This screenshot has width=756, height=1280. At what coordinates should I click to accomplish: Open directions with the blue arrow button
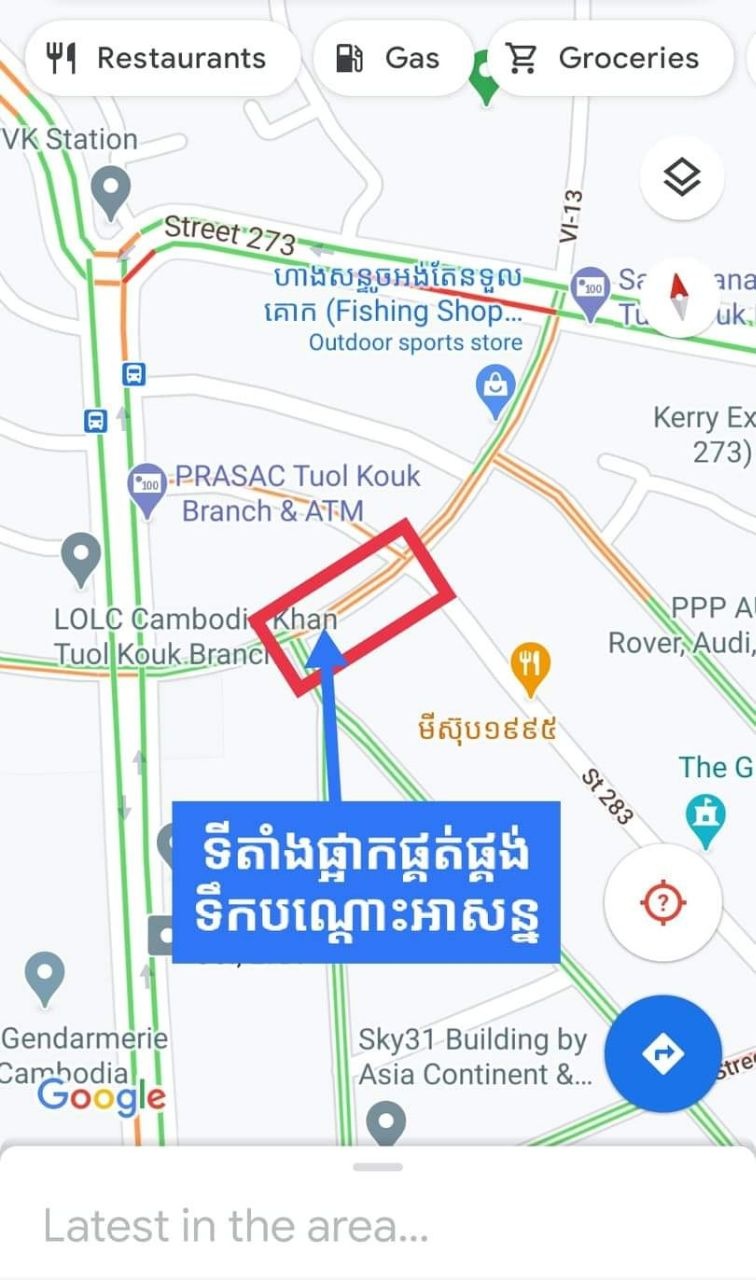[664, 1053]
